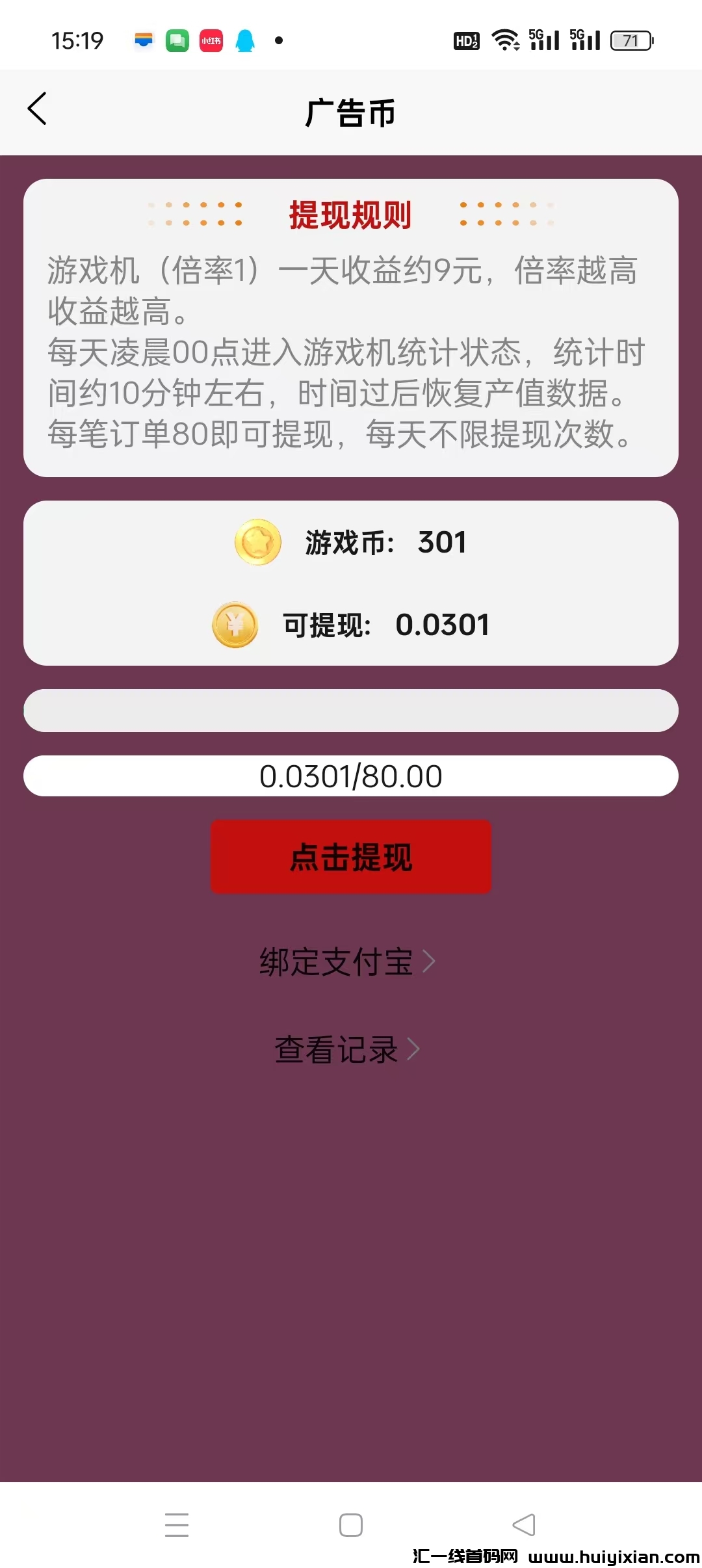Tap the back arrow next to 广告币 title

click(38, 109)
